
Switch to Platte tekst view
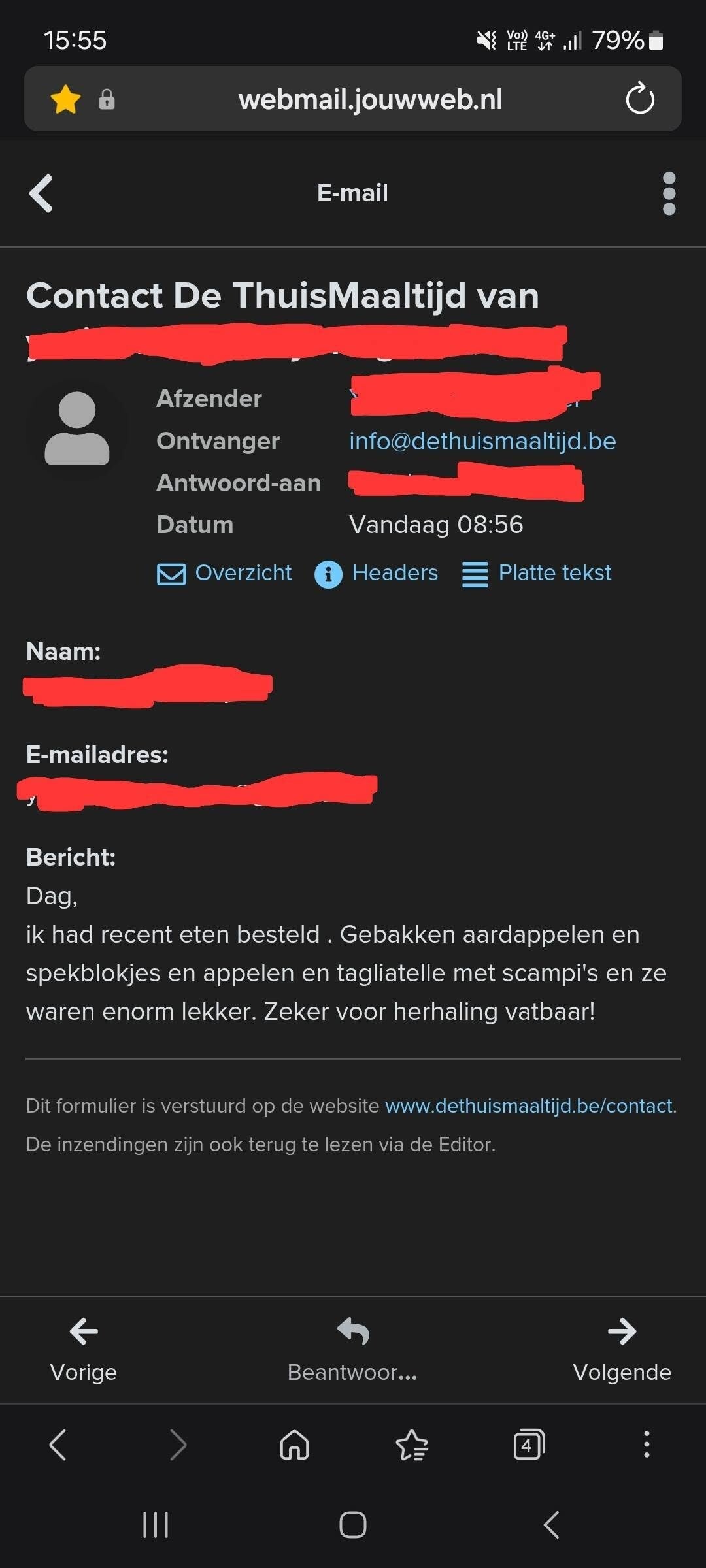click(x=537, y=574)
